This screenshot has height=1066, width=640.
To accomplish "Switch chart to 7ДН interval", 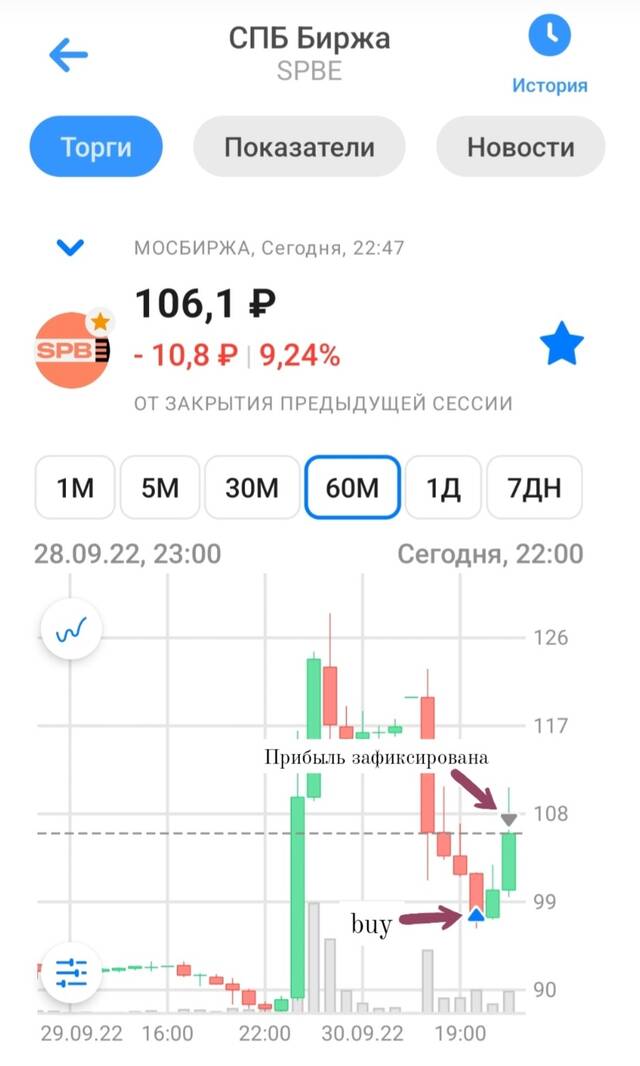I will [x=535, y=487].
